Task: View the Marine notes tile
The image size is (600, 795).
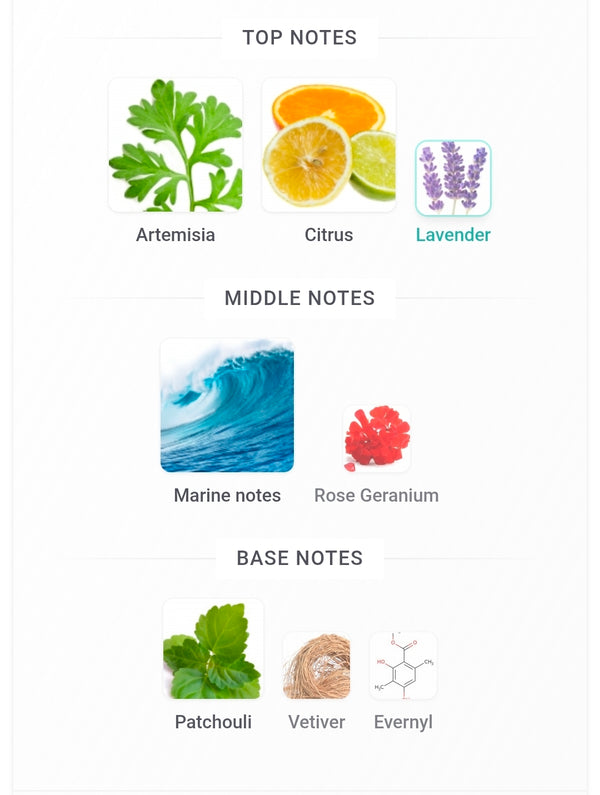Action: click(227, 406)
